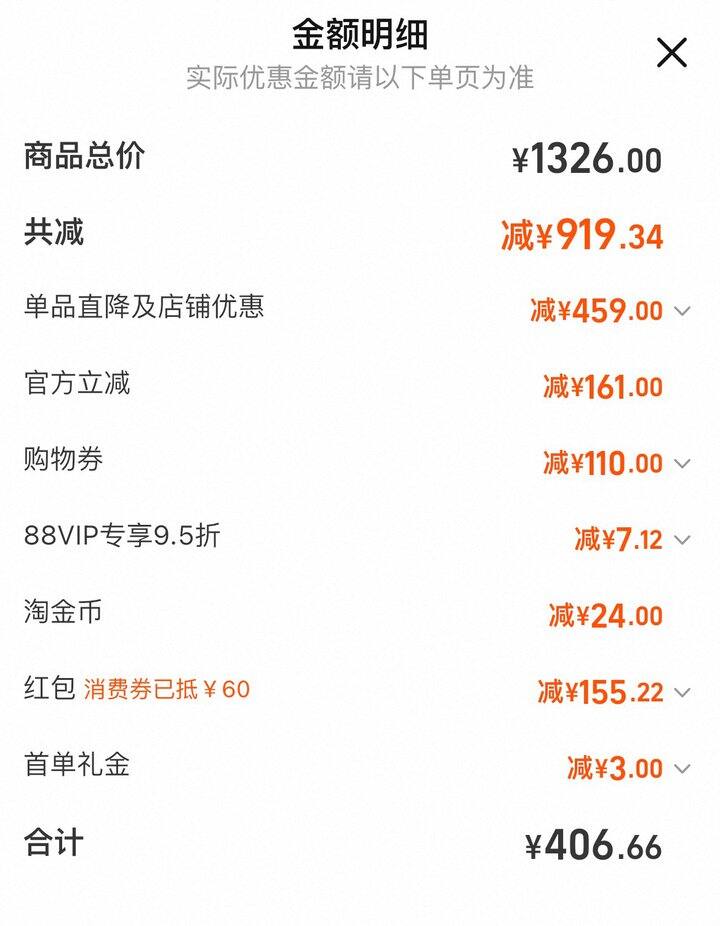Expand the 红包 deduction details
The image size is (720, 926).
coord(682,692)
